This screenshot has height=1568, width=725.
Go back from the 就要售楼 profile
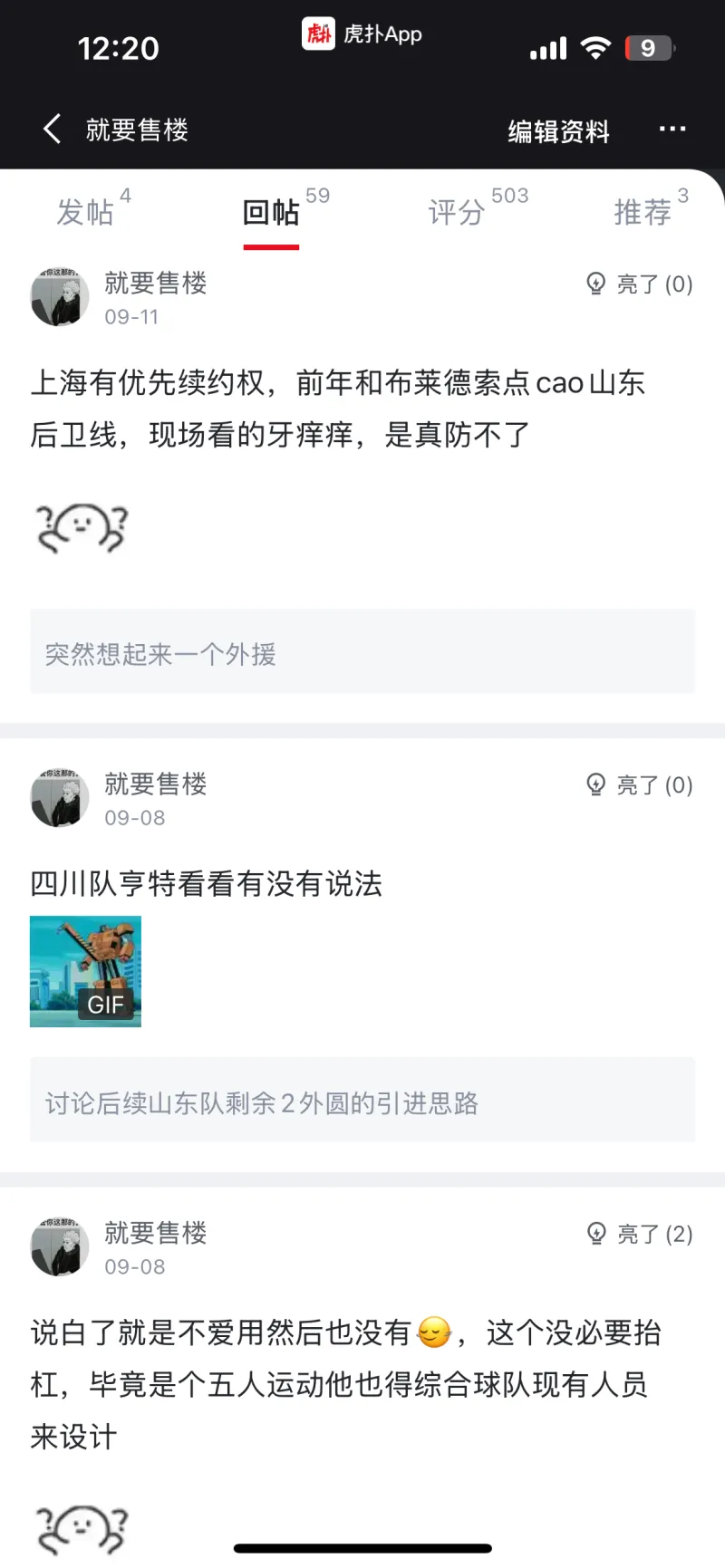53,130
